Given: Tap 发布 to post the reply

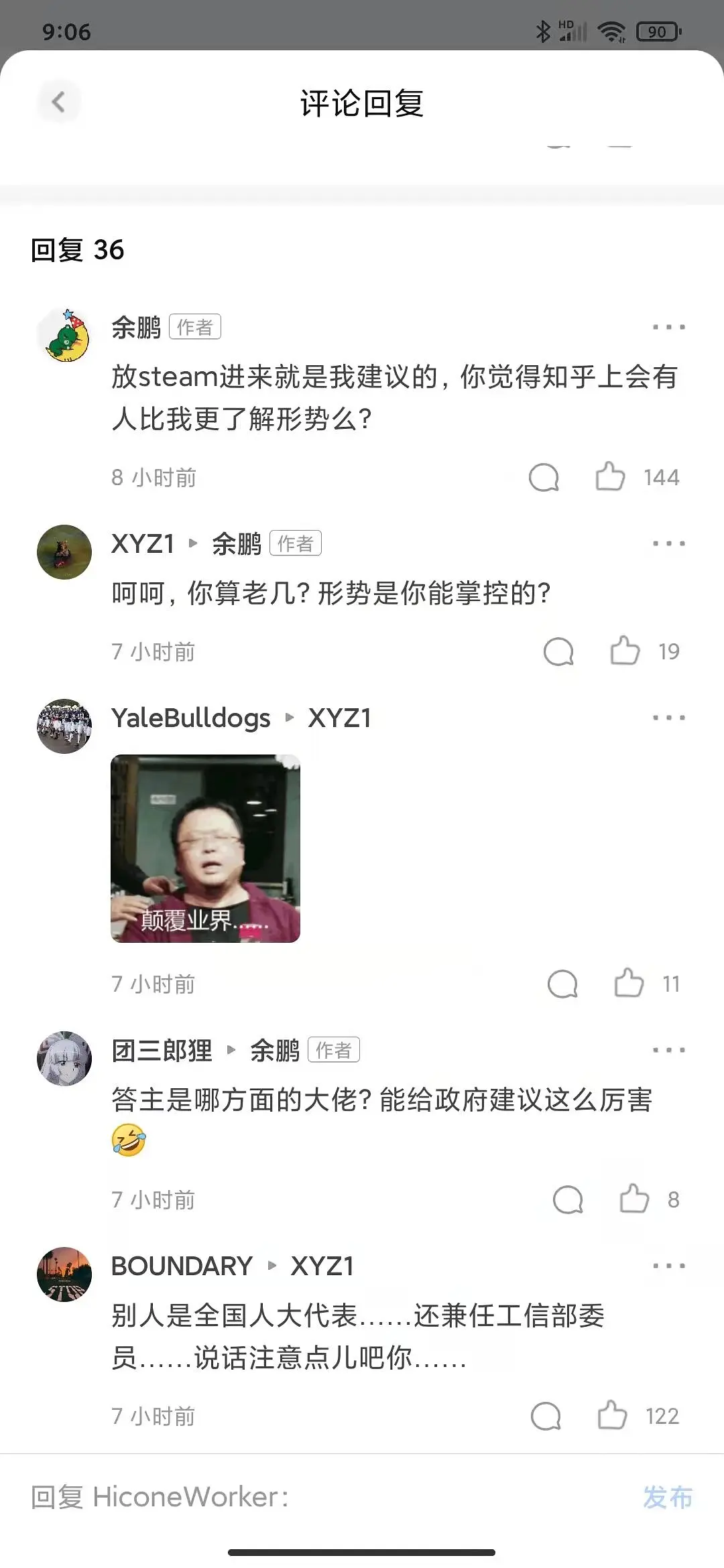Looking at the screenshot, I should [667, 1497].
